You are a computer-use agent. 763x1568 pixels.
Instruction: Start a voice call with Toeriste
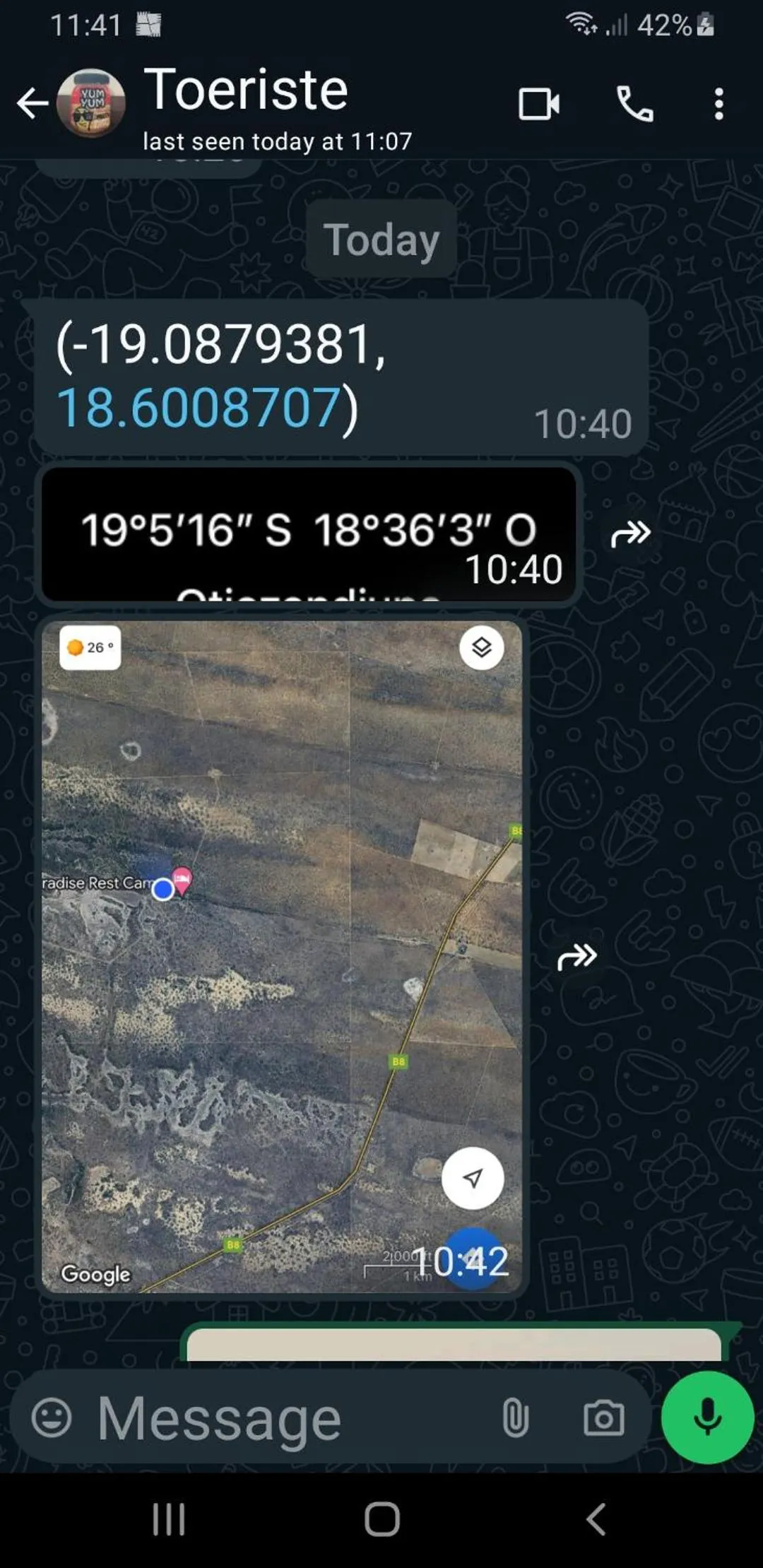(x=634, y=105)
